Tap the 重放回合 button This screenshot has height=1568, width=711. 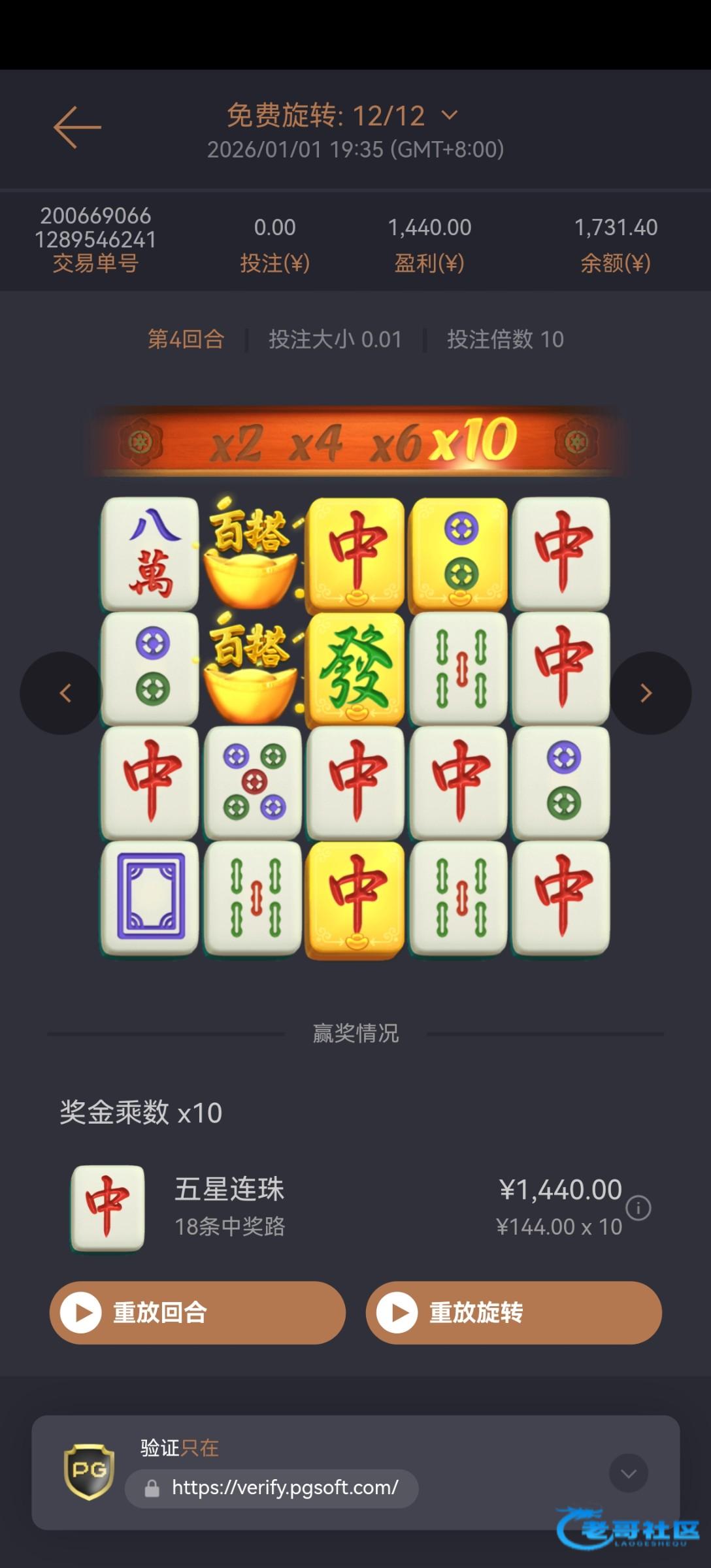click(197, 1313)
